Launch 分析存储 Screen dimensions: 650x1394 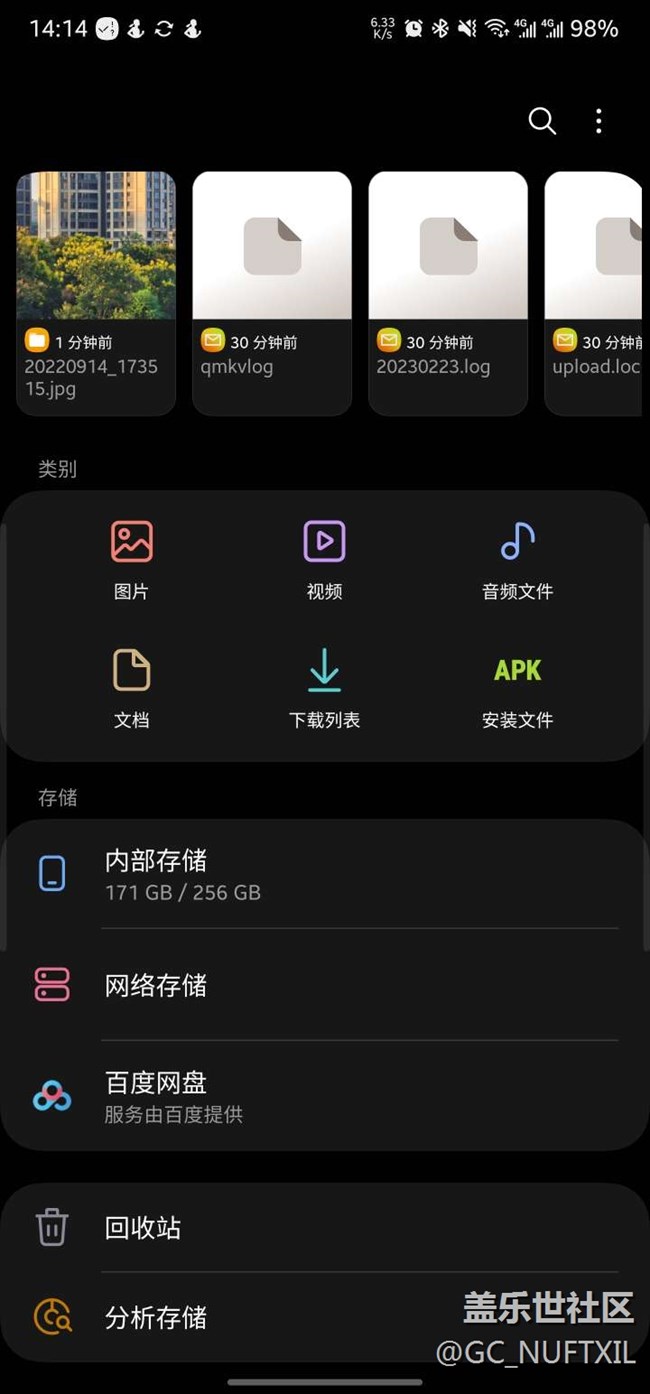point(325,1317)
